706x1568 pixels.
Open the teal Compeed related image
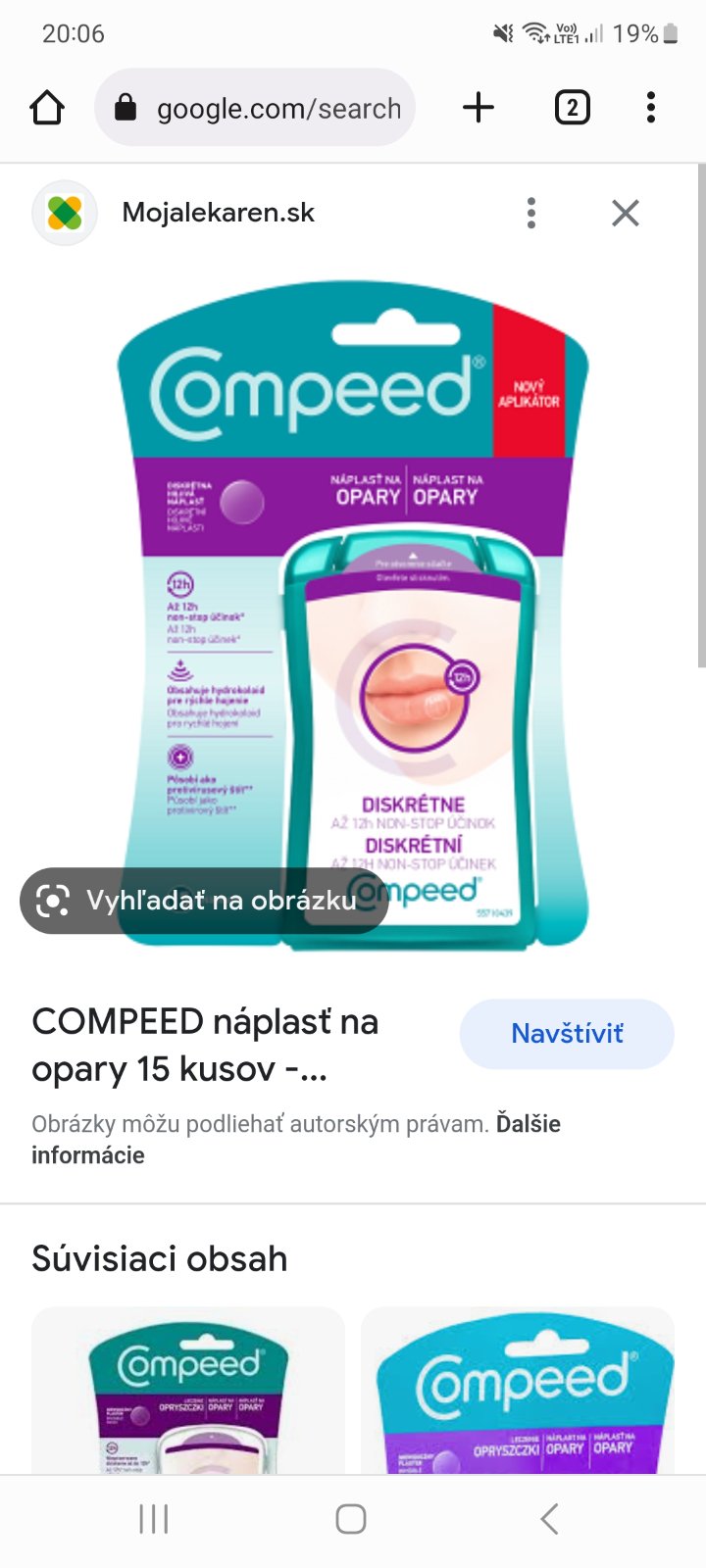pos(188,1392)
